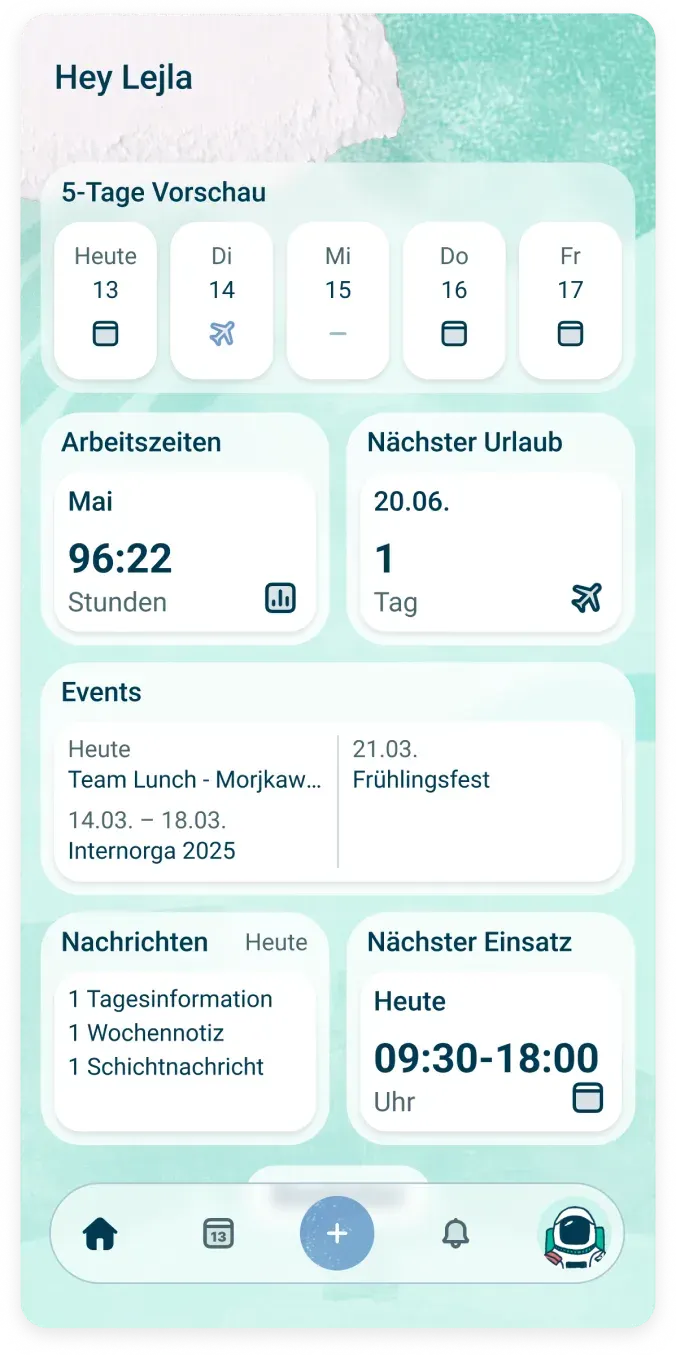Select Fr 17 in the preview
The image size is (676, 1355).
(x=570, y=300)
